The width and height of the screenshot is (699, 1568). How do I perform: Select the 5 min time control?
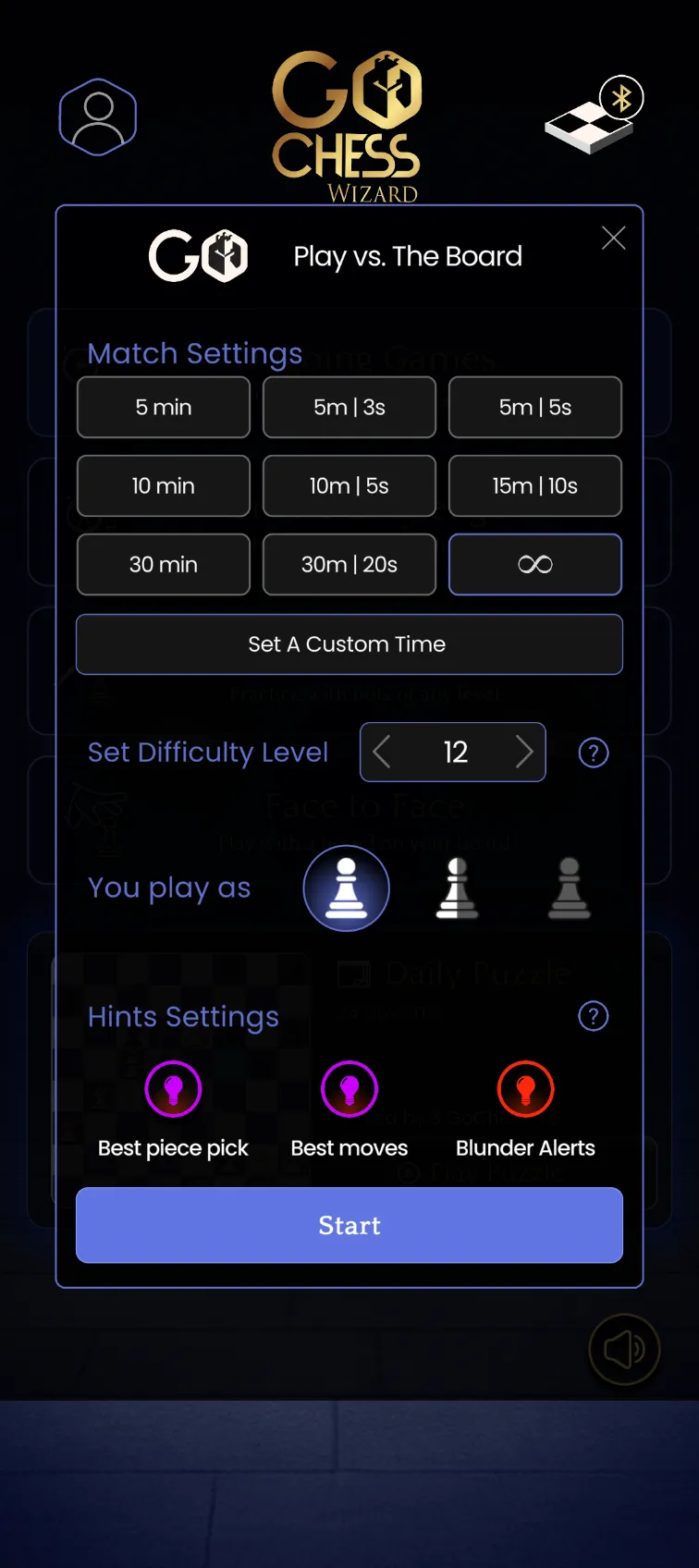(164, 407)
